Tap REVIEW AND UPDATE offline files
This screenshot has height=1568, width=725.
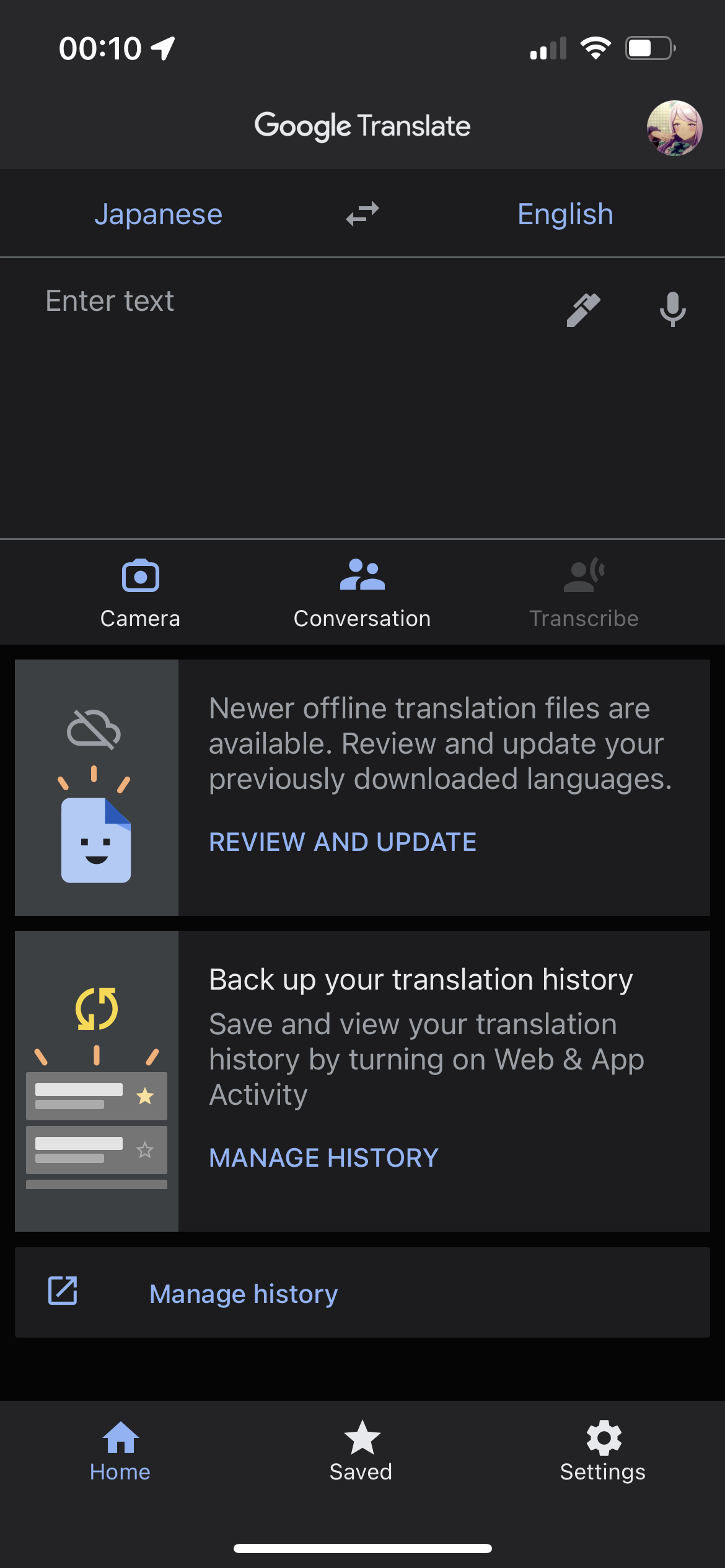coord(343,842)
